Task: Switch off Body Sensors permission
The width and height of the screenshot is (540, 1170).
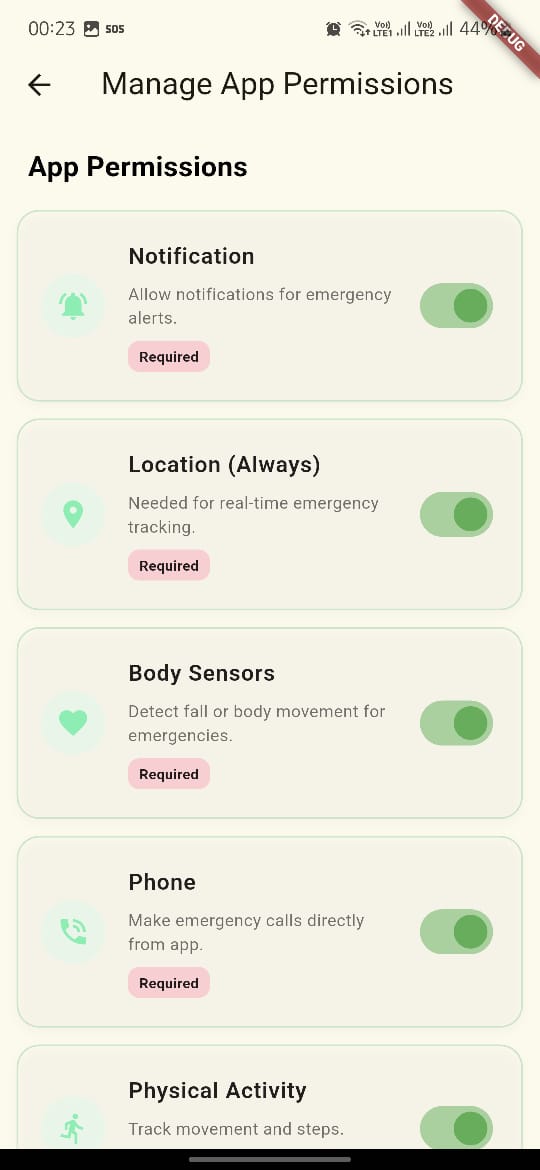Action: pos(456,723)
